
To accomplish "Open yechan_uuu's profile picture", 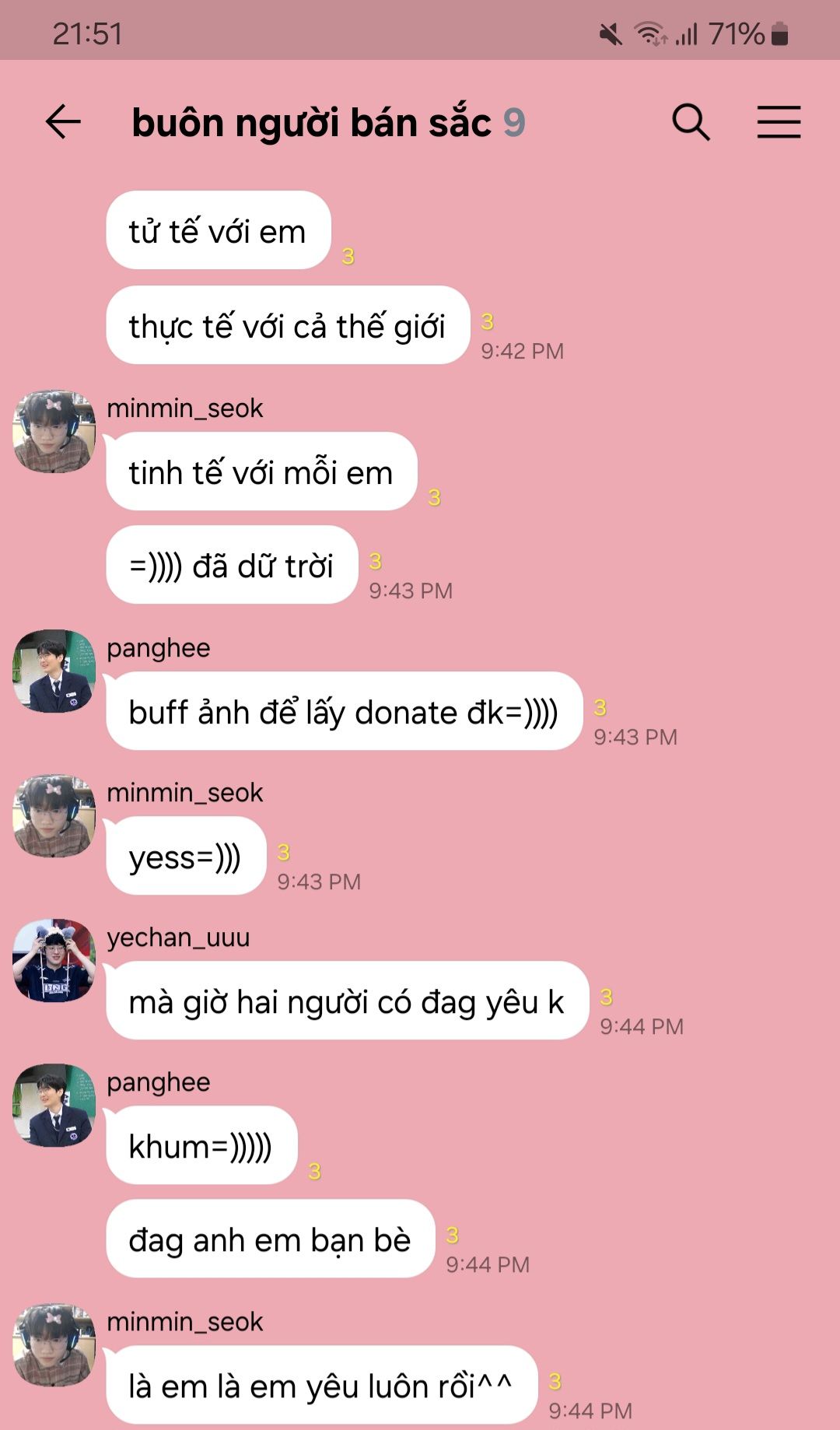I will pos(54,961).
